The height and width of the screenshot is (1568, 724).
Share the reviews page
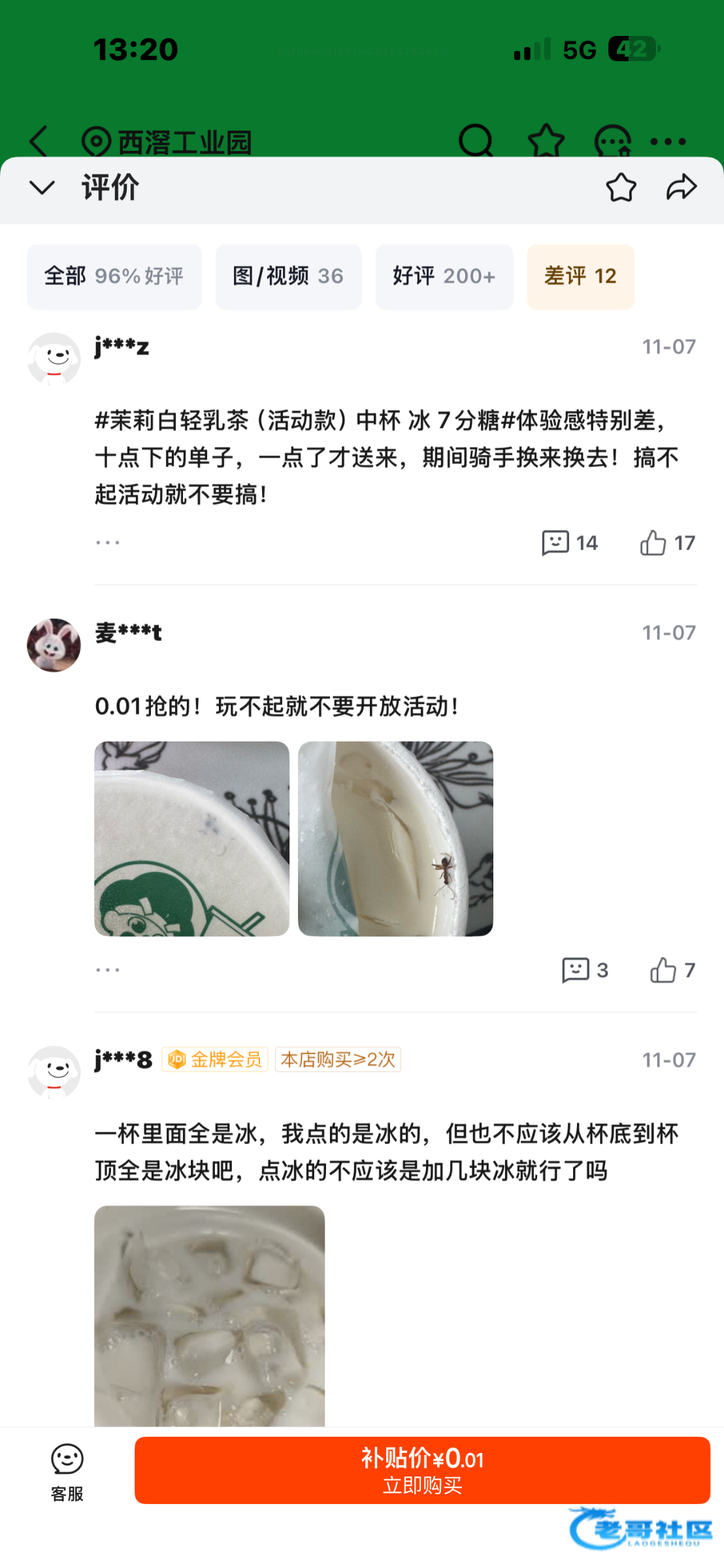click(682, 188)
